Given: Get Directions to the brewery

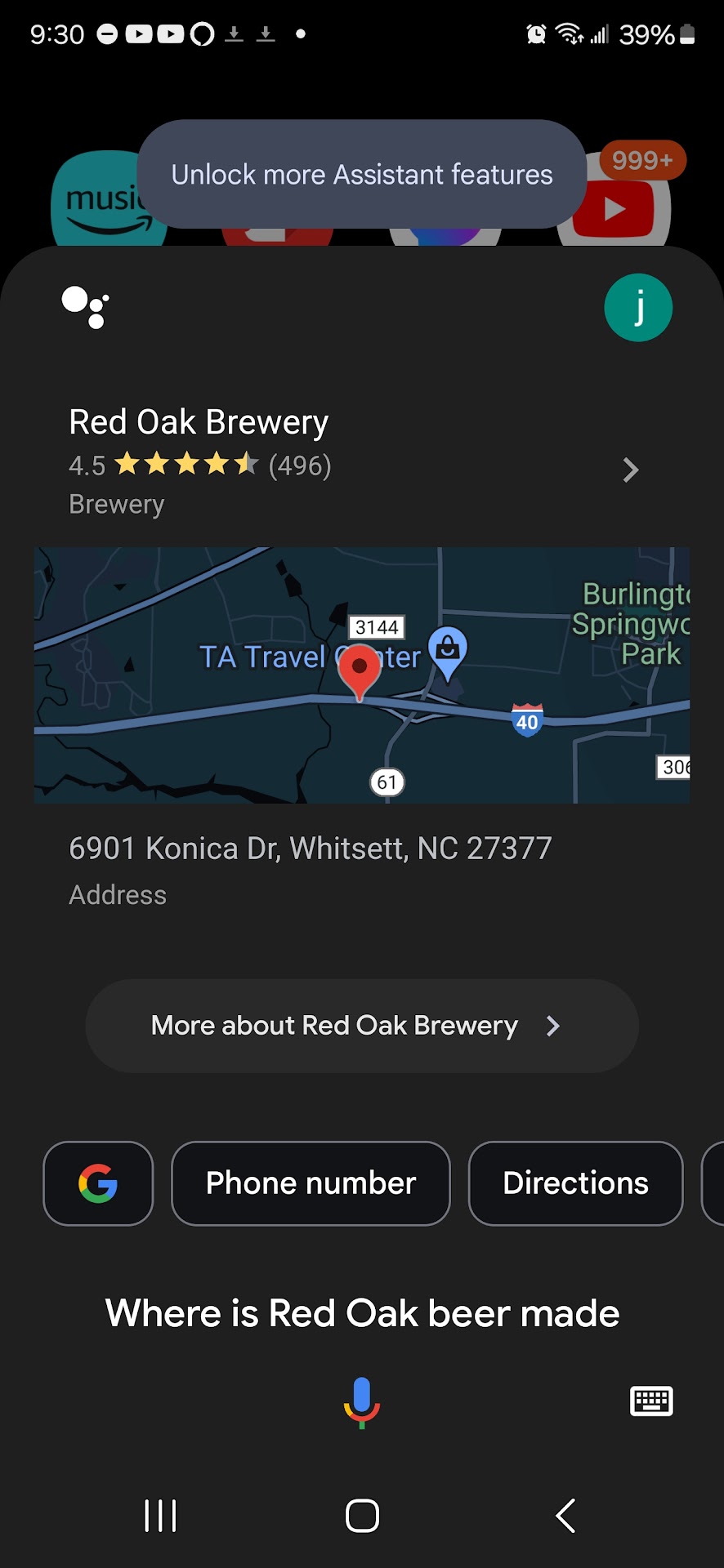Looking at the screenshot, I should point(575,1183).
